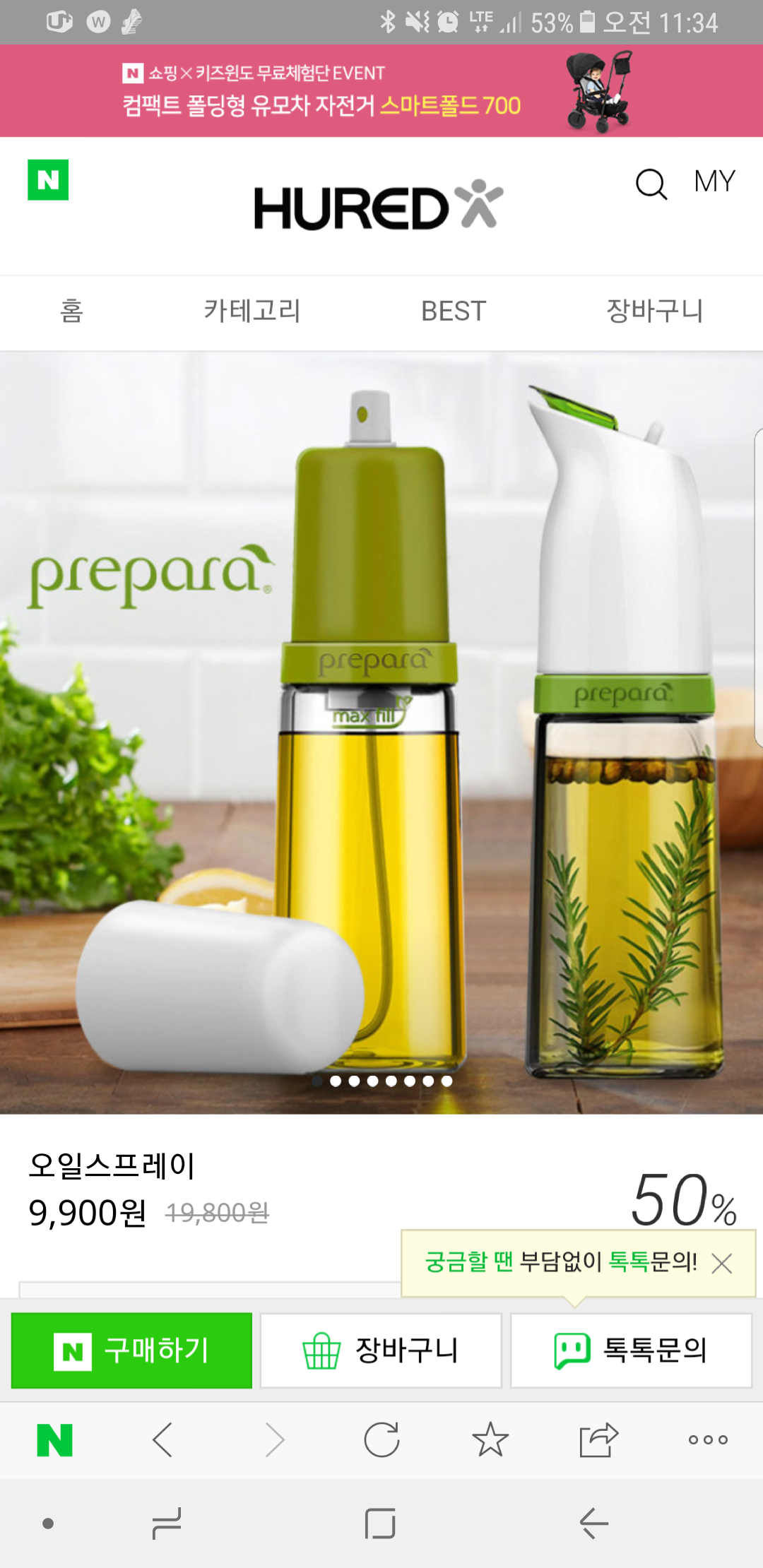
Task: Add item with 장바구니 button beside 구매하기
Action: (381, 1350)
